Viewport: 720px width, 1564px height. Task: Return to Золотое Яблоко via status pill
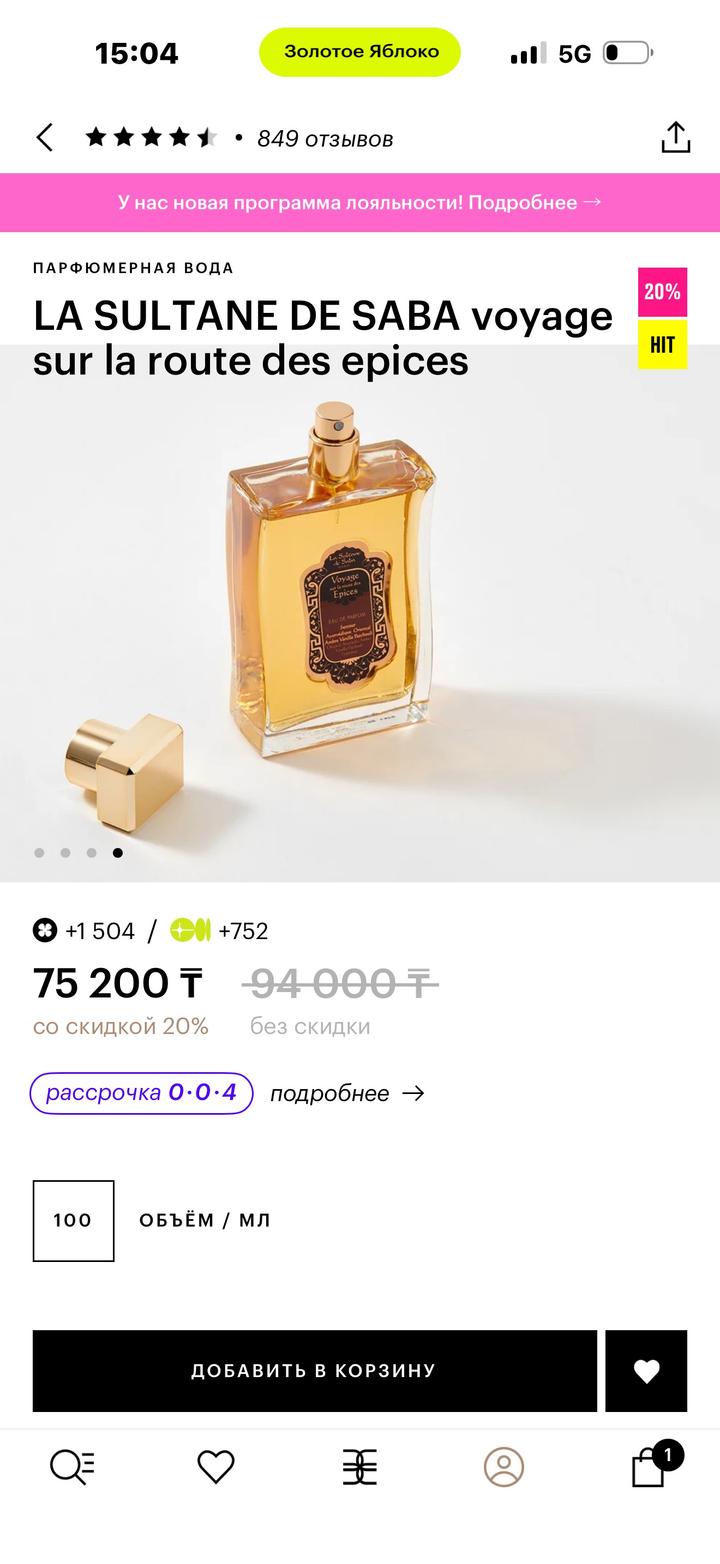360,52
